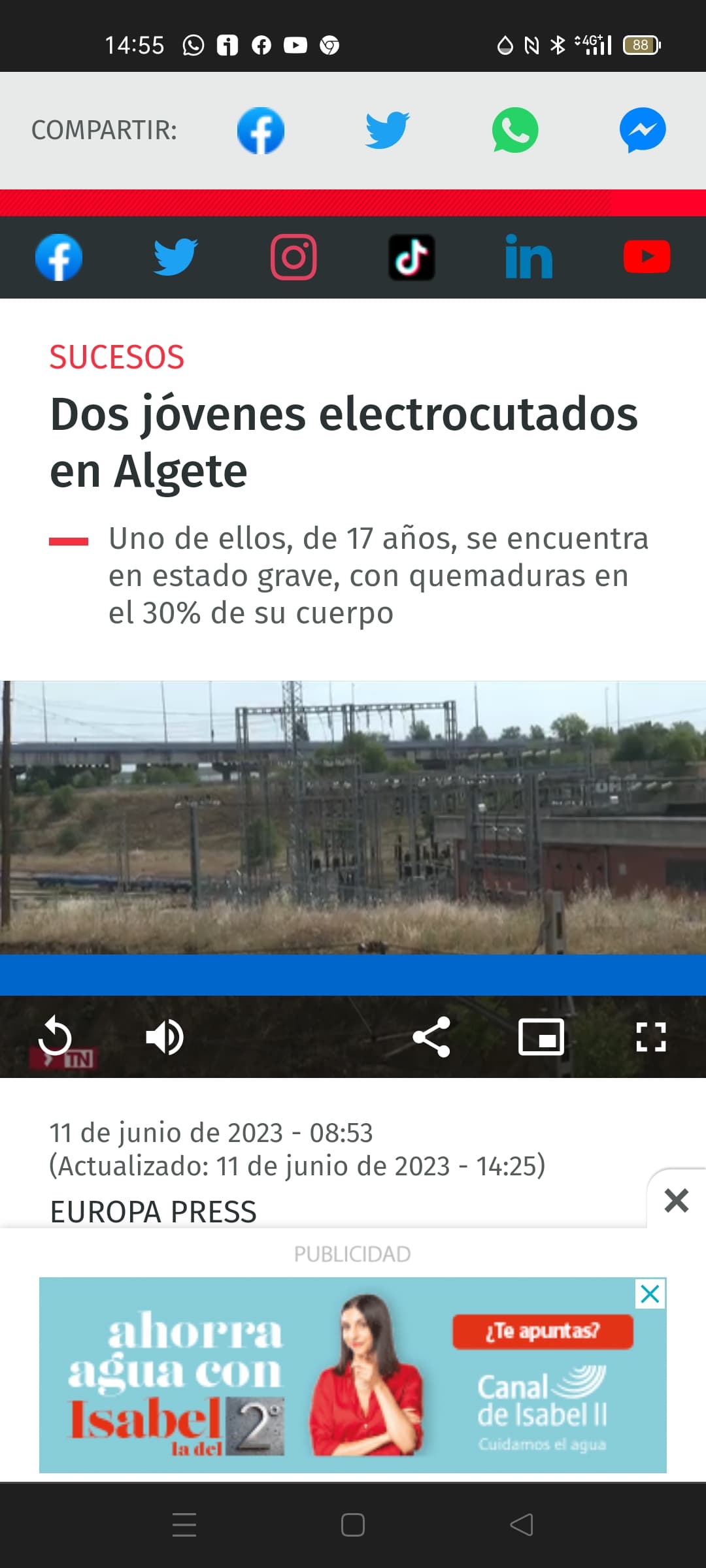Image resolution: width=706 pixels, height=1568 pixels.
Task: Open Facebook page from dark social bar
Action: pyautogui.click(x=59, y=257)
